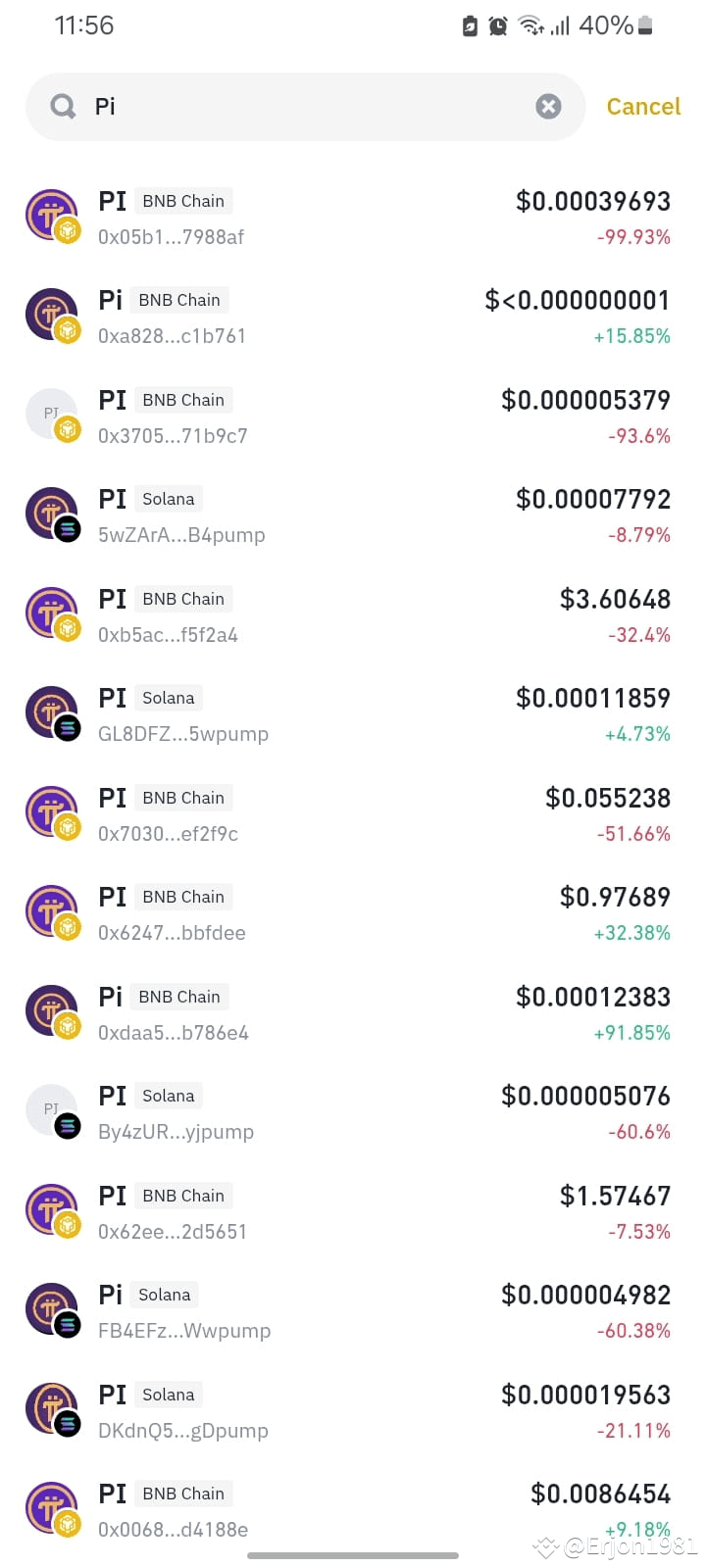This screenshot has width=706, height=1568.
Task: Tap Cancel to exit the search
Action: coord(643,106)
